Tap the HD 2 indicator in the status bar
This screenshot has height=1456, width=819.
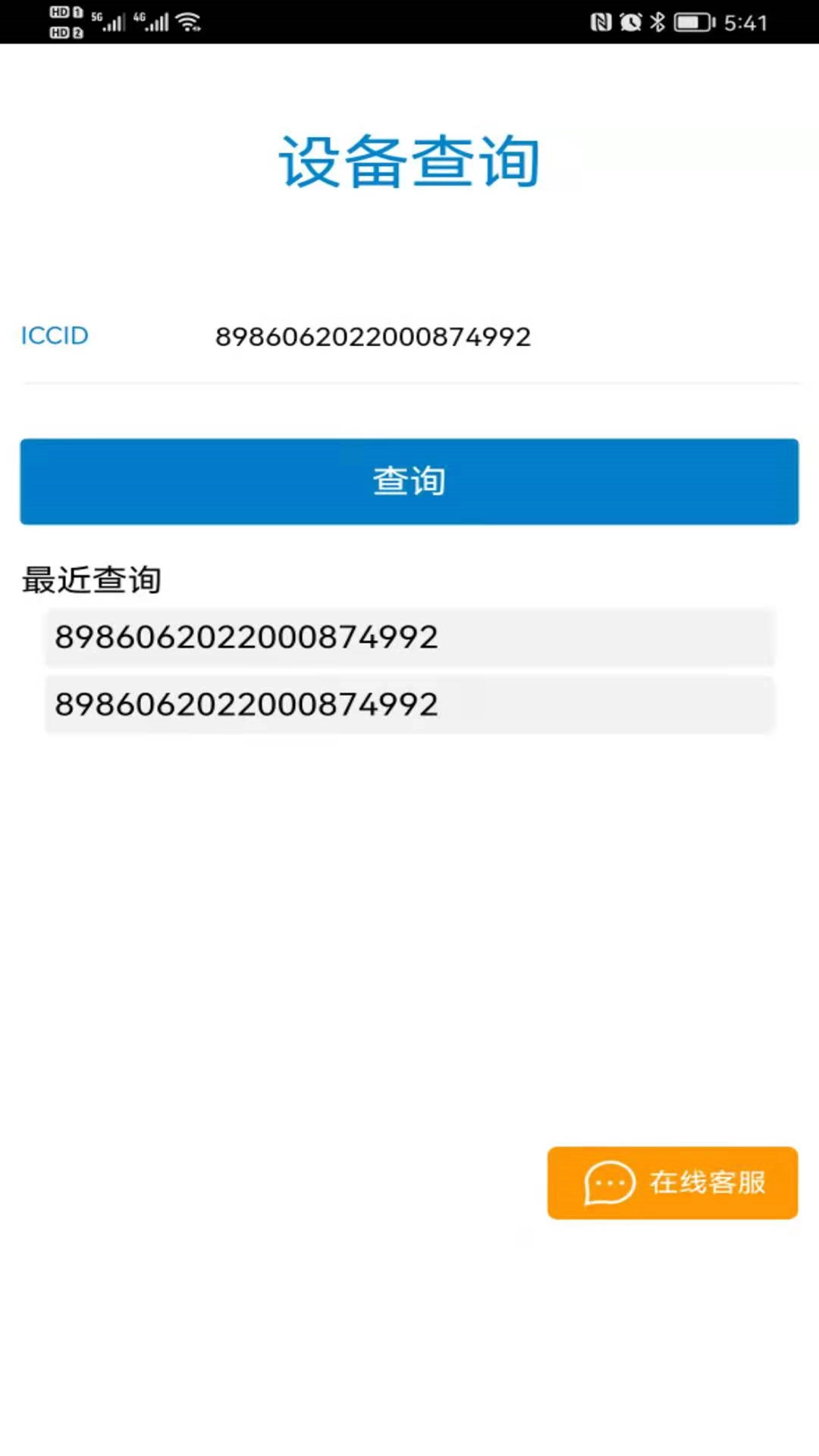pyautogui.click(x=62, y=33)
